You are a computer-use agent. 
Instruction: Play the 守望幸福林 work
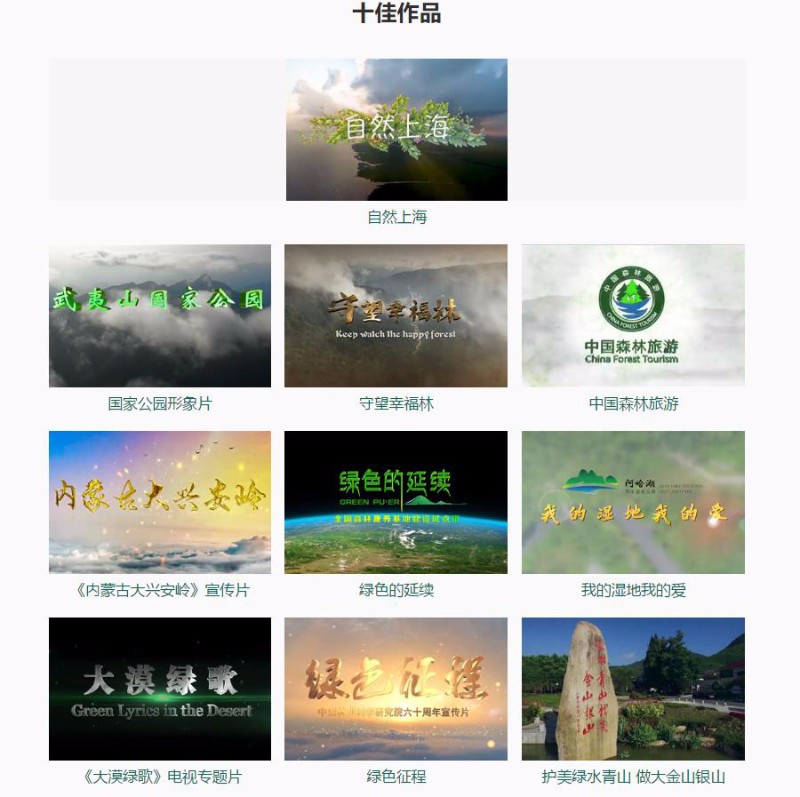point(396,316)
